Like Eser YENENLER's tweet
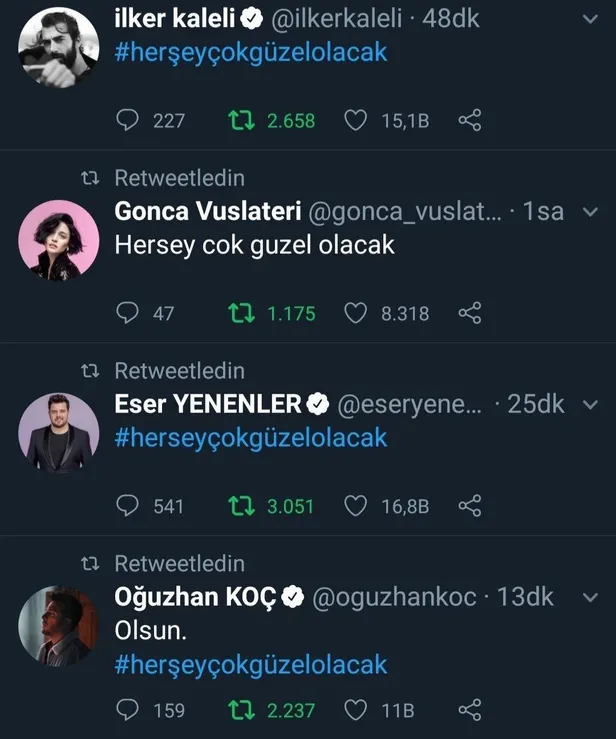Image resolution: width=616 pixels, height=739 pixels. (355, 506)
